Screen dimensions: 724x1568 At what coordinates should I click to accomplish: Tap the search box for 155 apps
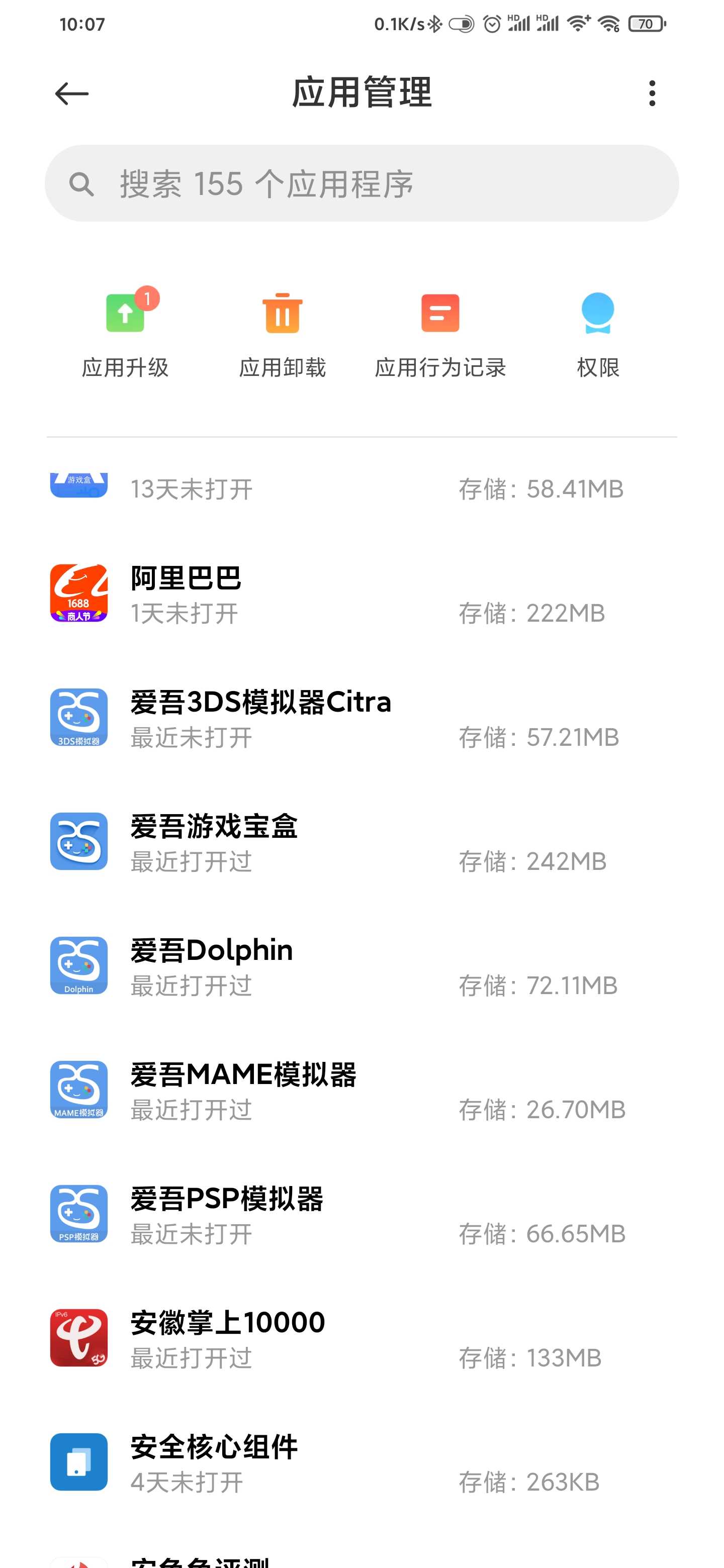point(361,183)
